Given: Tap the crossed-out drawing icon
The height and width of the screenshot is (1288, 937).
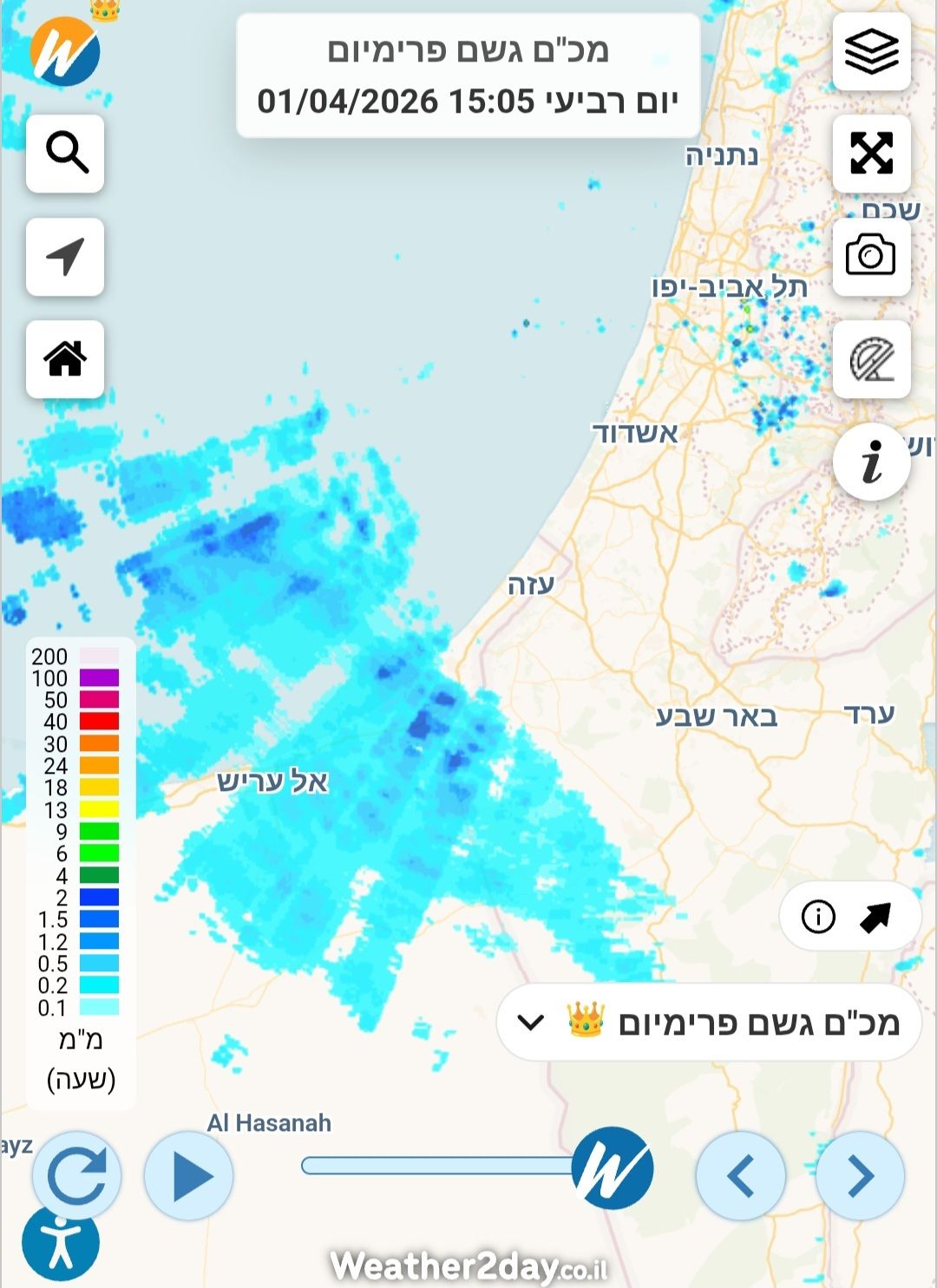Looking at the screenshot, I should [871, 359].
